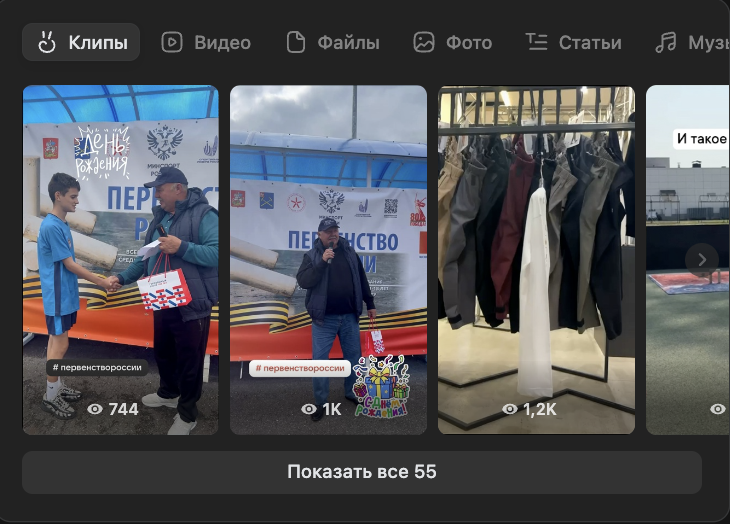The width and height of the screenshot is (730, 524).
Task: Open the Видео tab
Action: [x=206, y=43]
